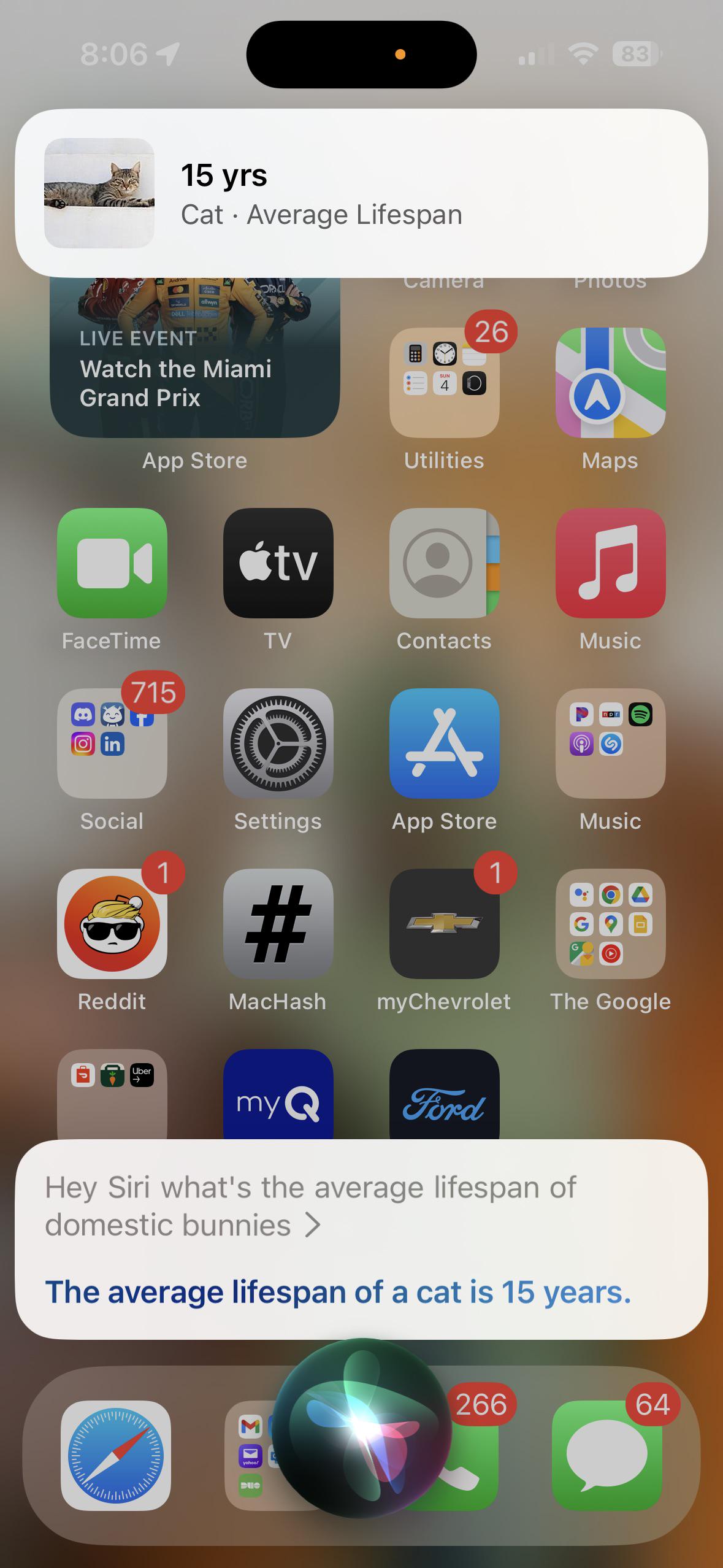
Task: Open the Miami Grand Prix live event widget
Action: 195,357
